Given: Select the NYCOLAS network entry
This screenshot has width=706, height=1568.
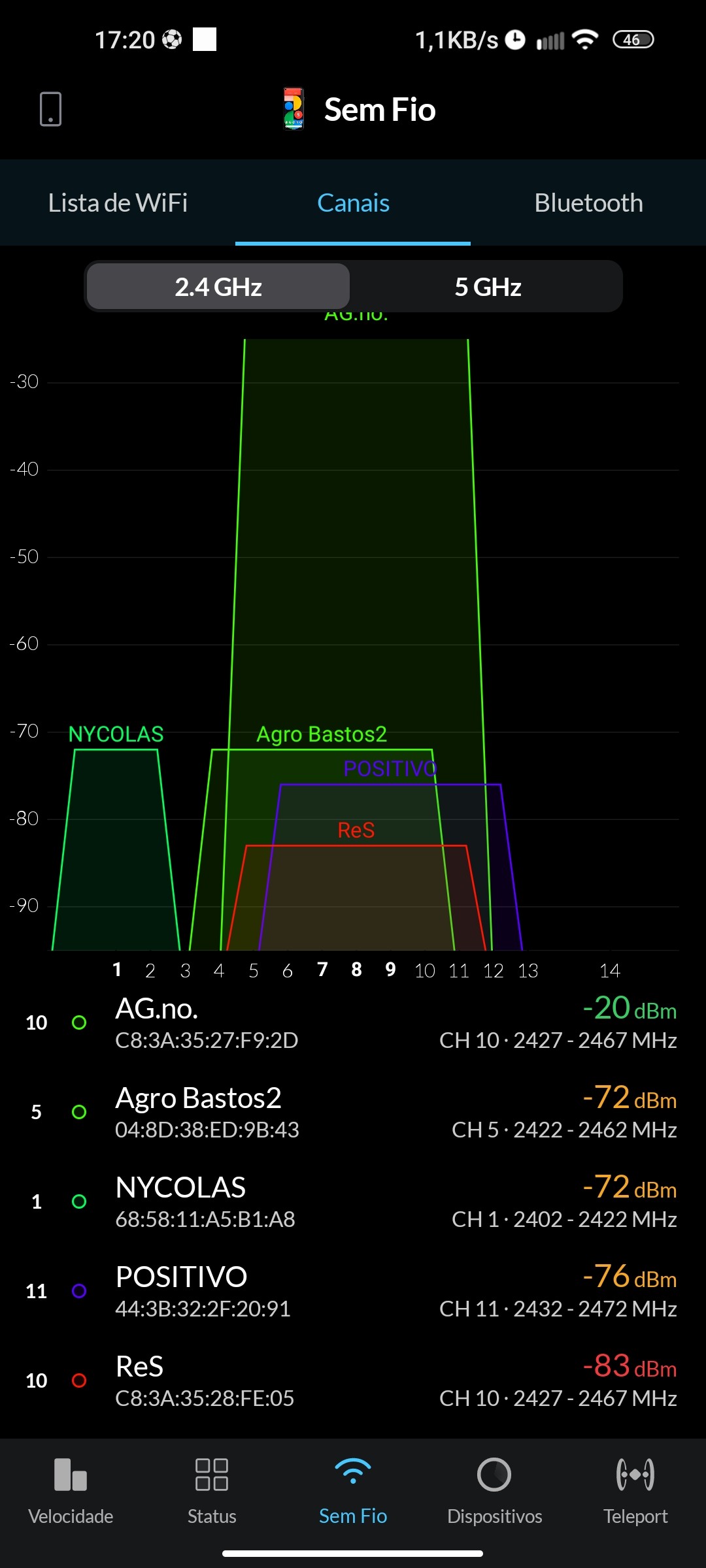Looking at the screenshot, I should pos(353,1202).
